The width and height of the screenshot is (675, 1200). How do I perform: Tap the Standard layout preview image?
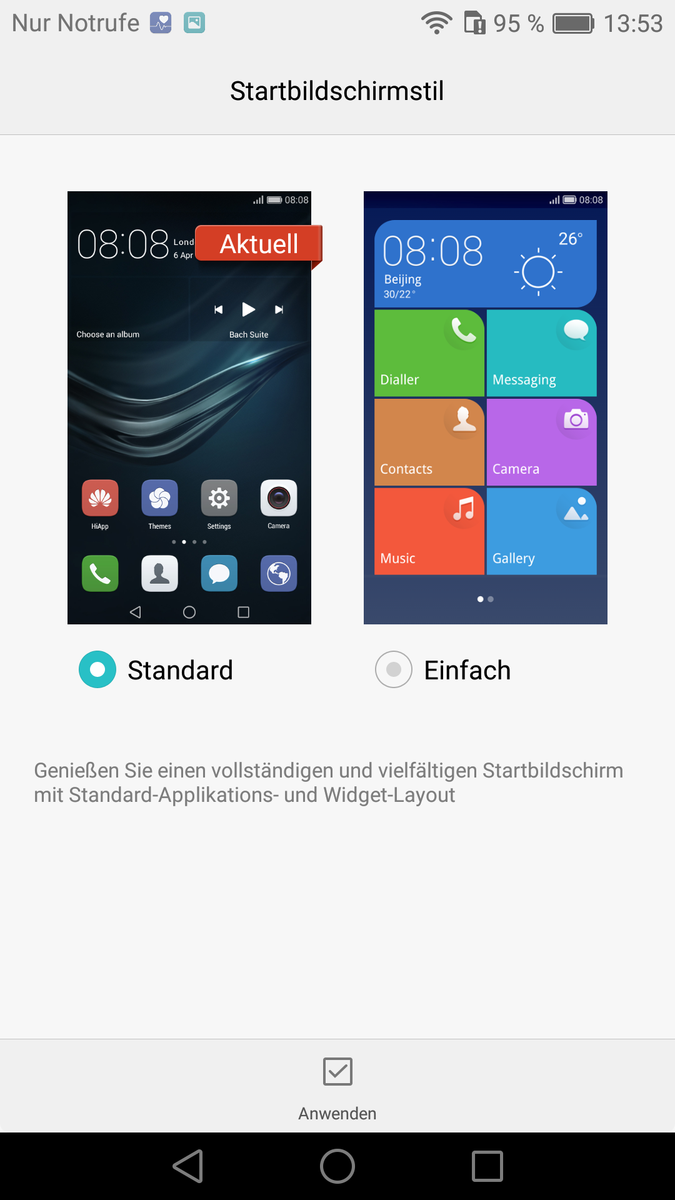coord(189,408)
